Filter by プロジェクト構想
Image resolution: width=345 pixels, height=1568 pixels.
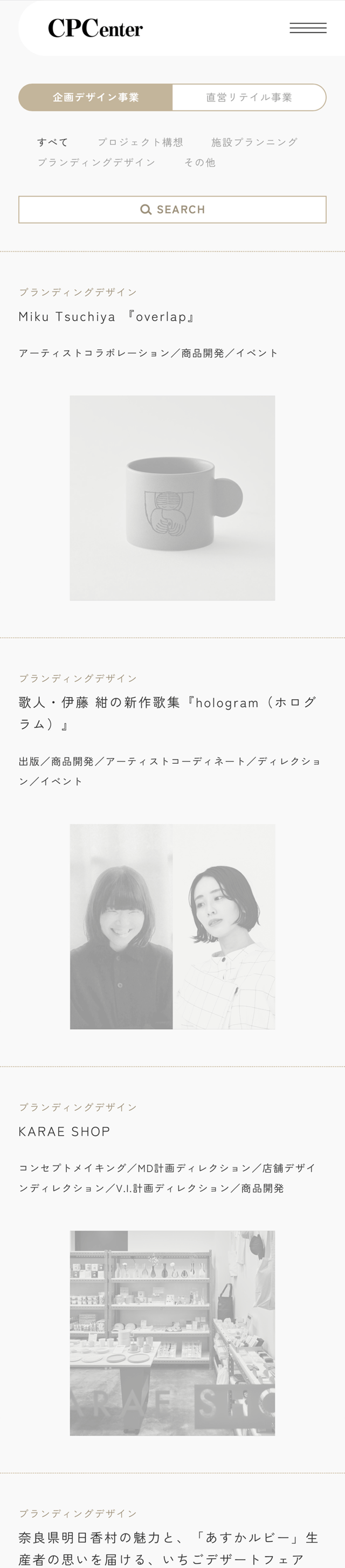click(141, 142)
